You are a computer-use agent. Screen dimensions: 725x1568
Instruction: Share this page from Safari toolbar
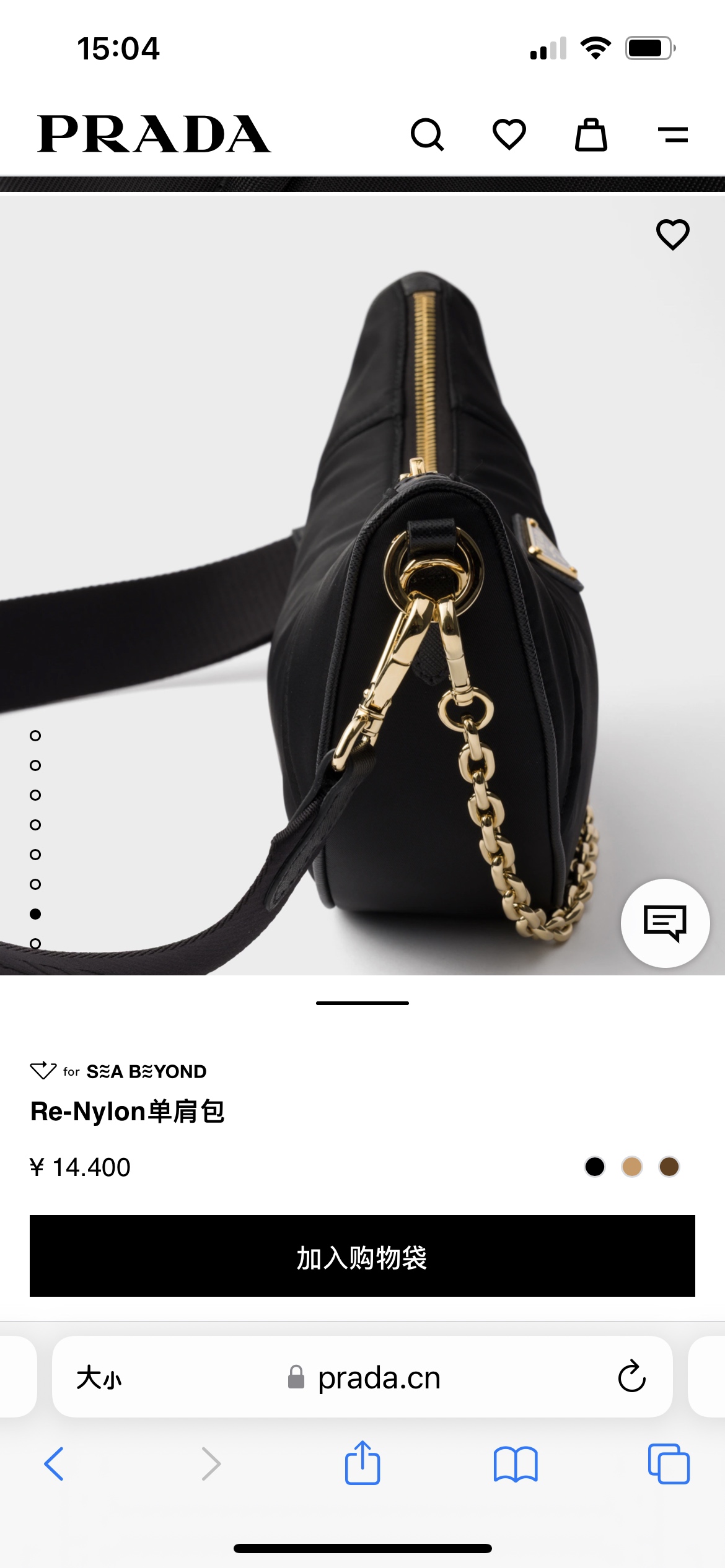362,1463
